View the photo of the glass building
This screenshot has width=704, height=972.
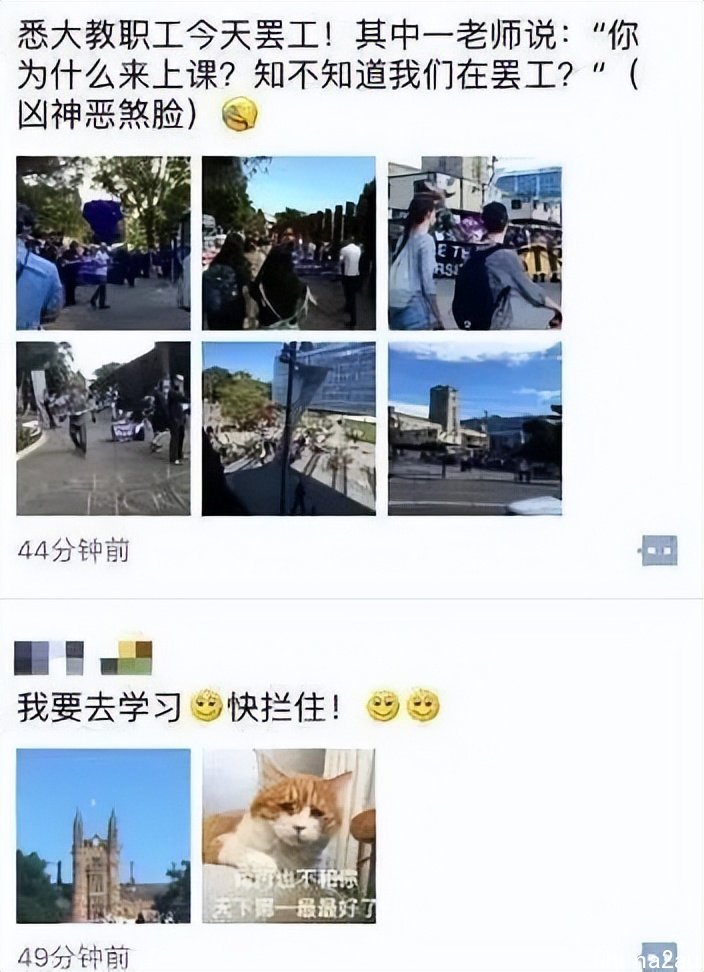(x=289, y=429)
